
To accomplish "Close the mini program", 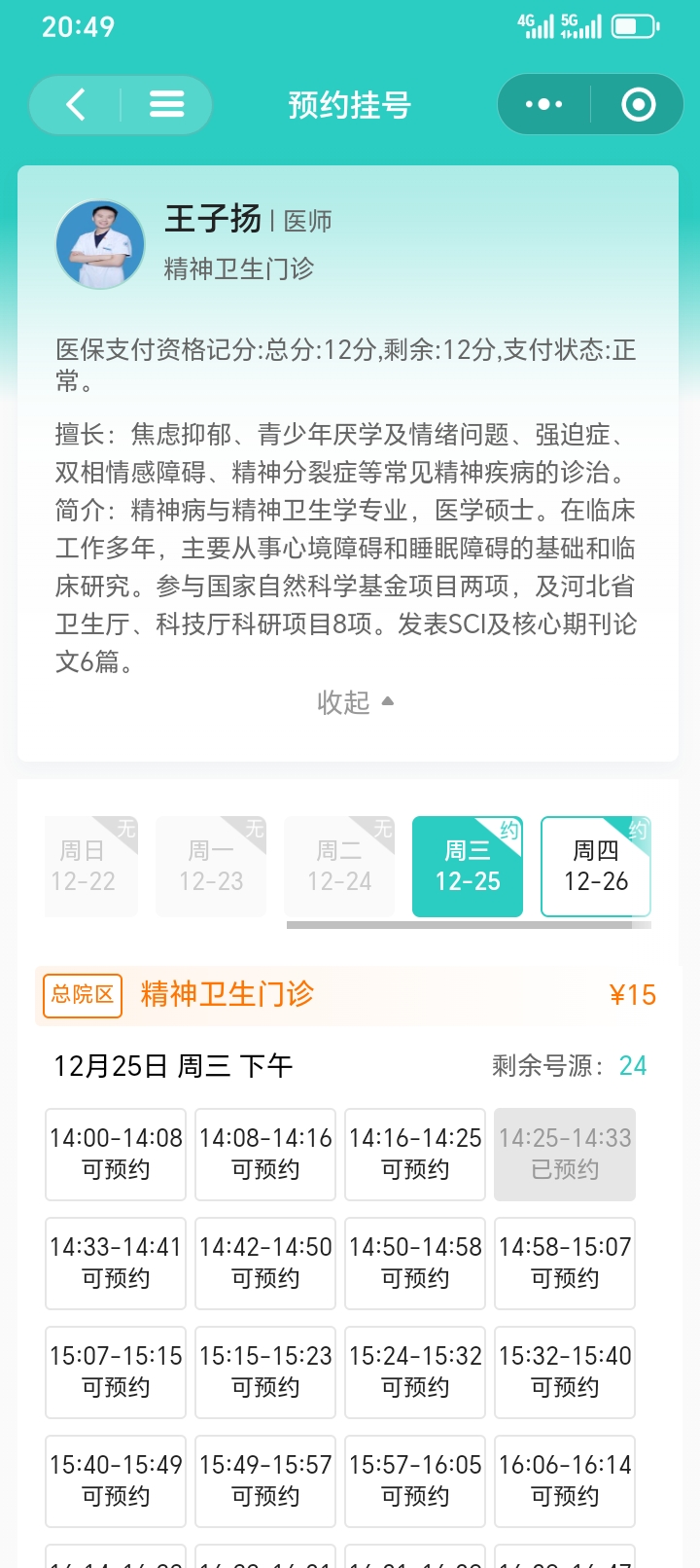I will (x=638, y=104).
